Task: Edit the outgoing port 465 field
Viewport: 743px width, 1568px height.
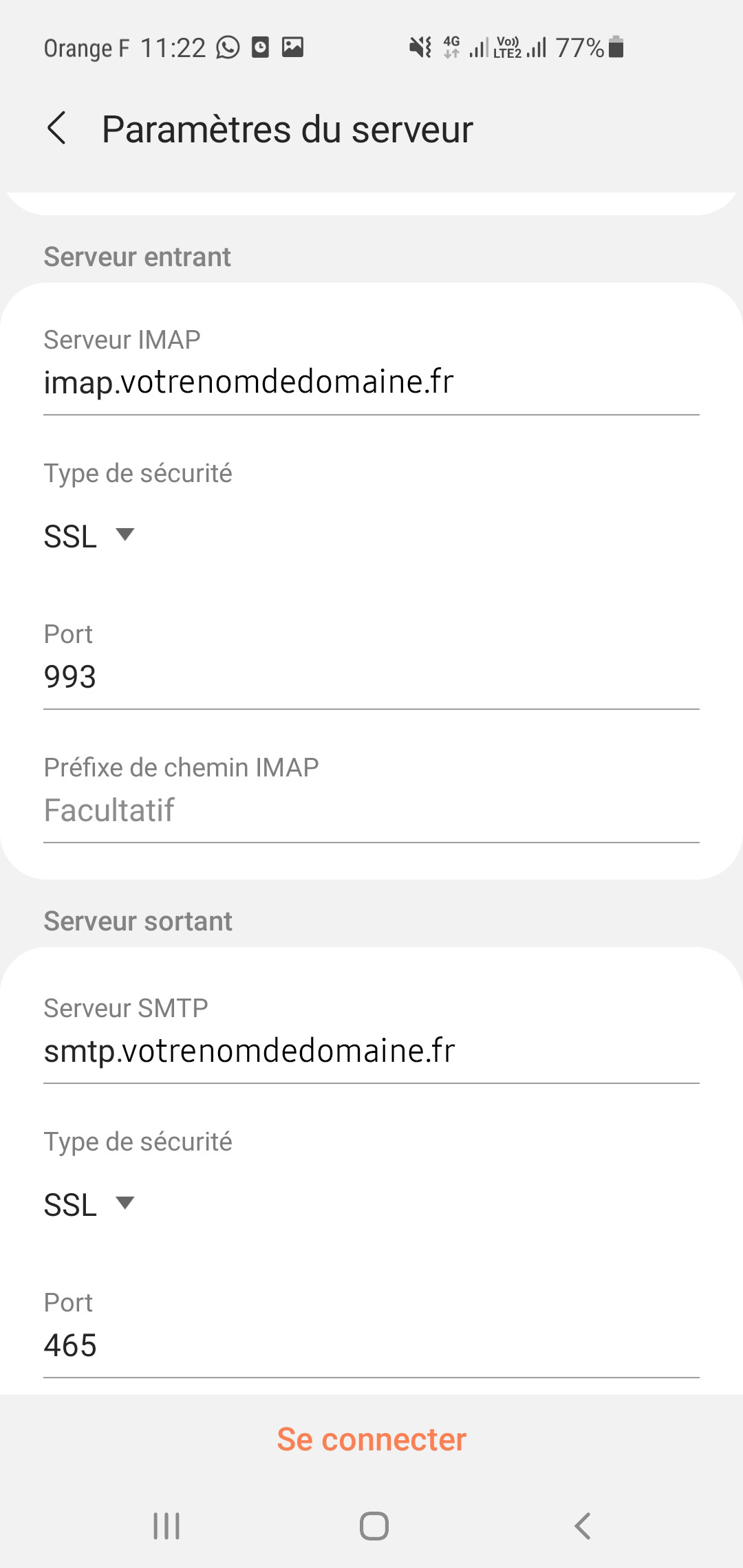Action: (371, 1346)
